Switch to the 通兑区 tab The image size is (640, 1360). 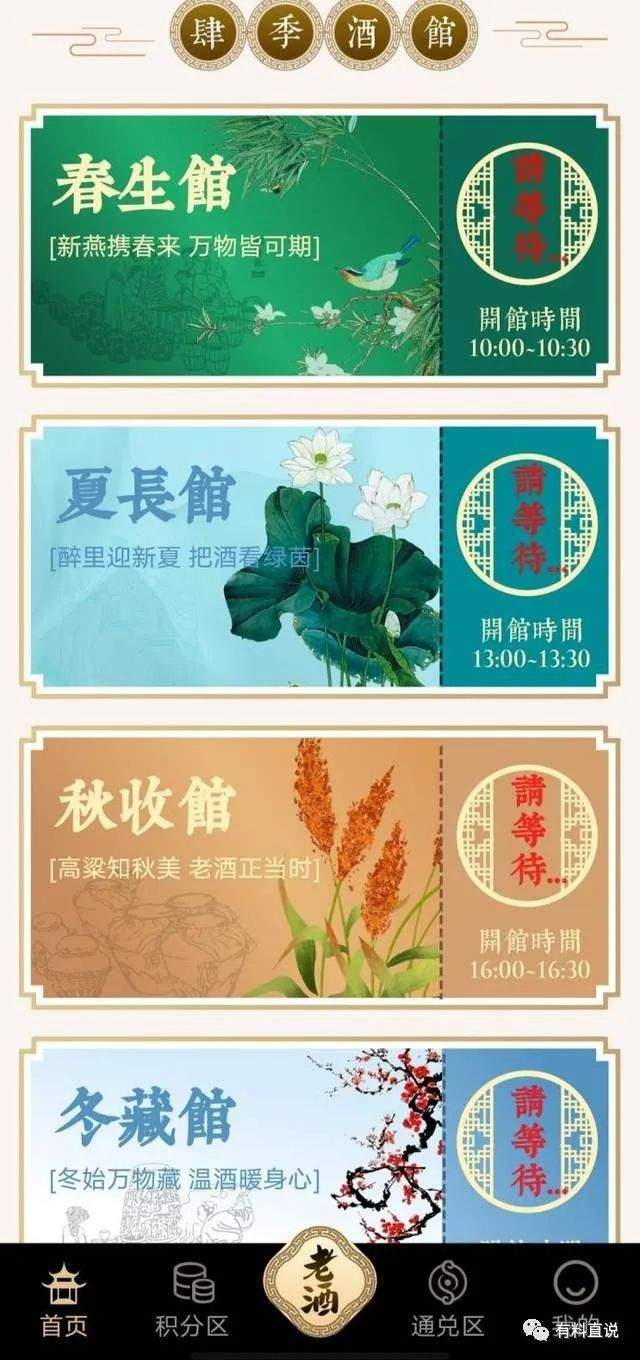click(x=447, y=1300)
